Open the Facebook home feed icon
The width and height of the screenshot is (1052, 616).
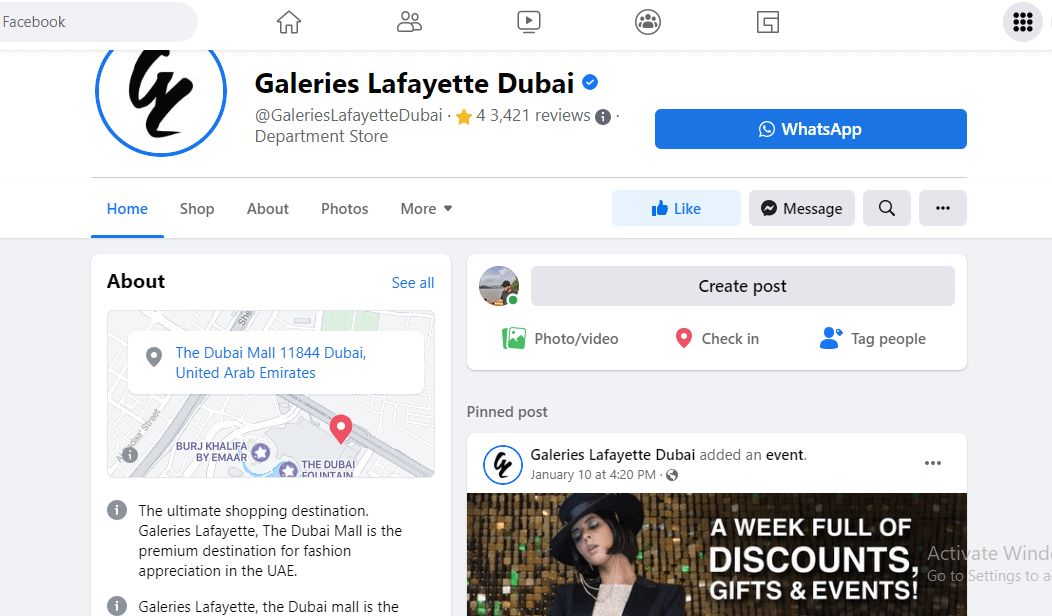pos(289,22)
